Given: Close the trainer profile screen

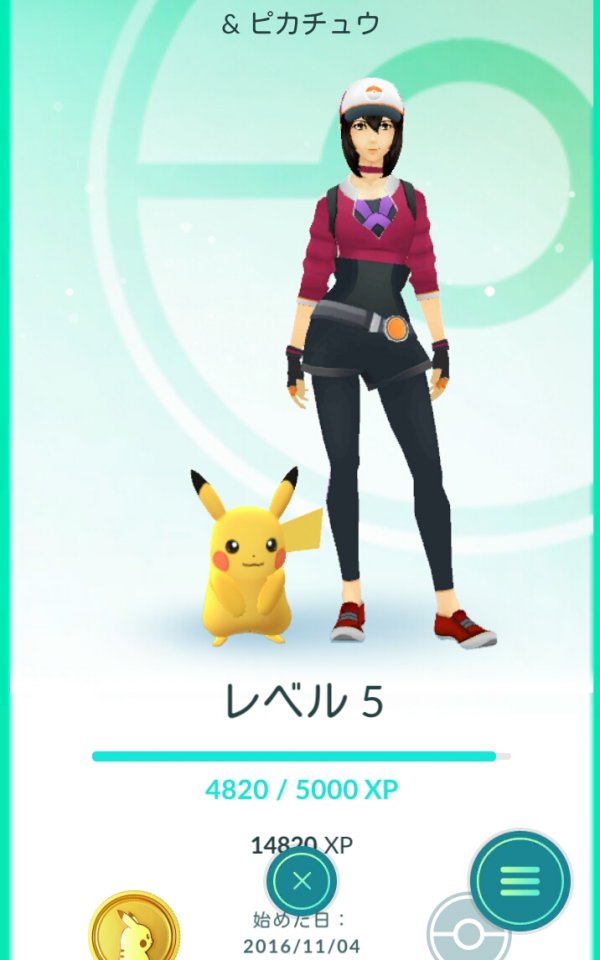Looking at the screenshot, I should pos(301,881).
